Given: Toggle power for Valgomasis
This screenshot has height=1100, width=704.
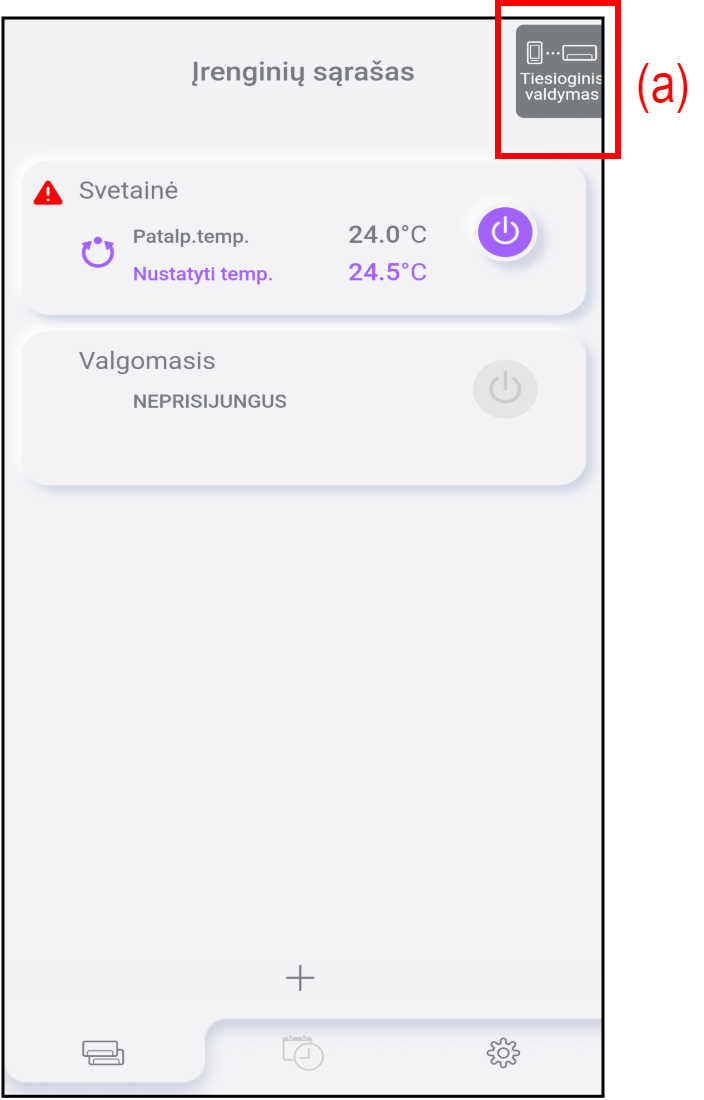Looking at the screenshot, I should [x=505, y=388].
